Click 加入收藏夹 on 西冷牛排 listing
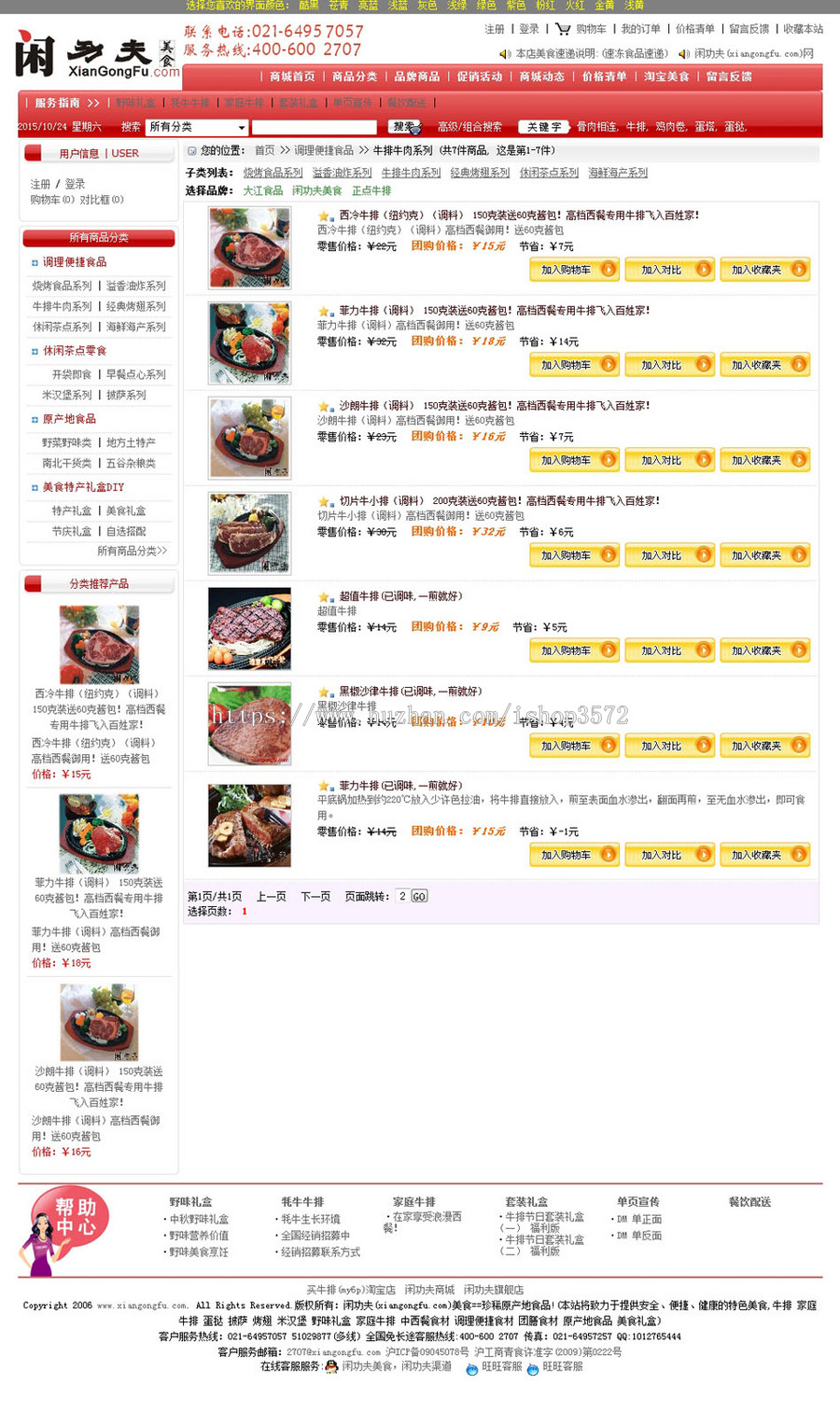Viewport: 840px width, 1426px height. click(765, 269)
